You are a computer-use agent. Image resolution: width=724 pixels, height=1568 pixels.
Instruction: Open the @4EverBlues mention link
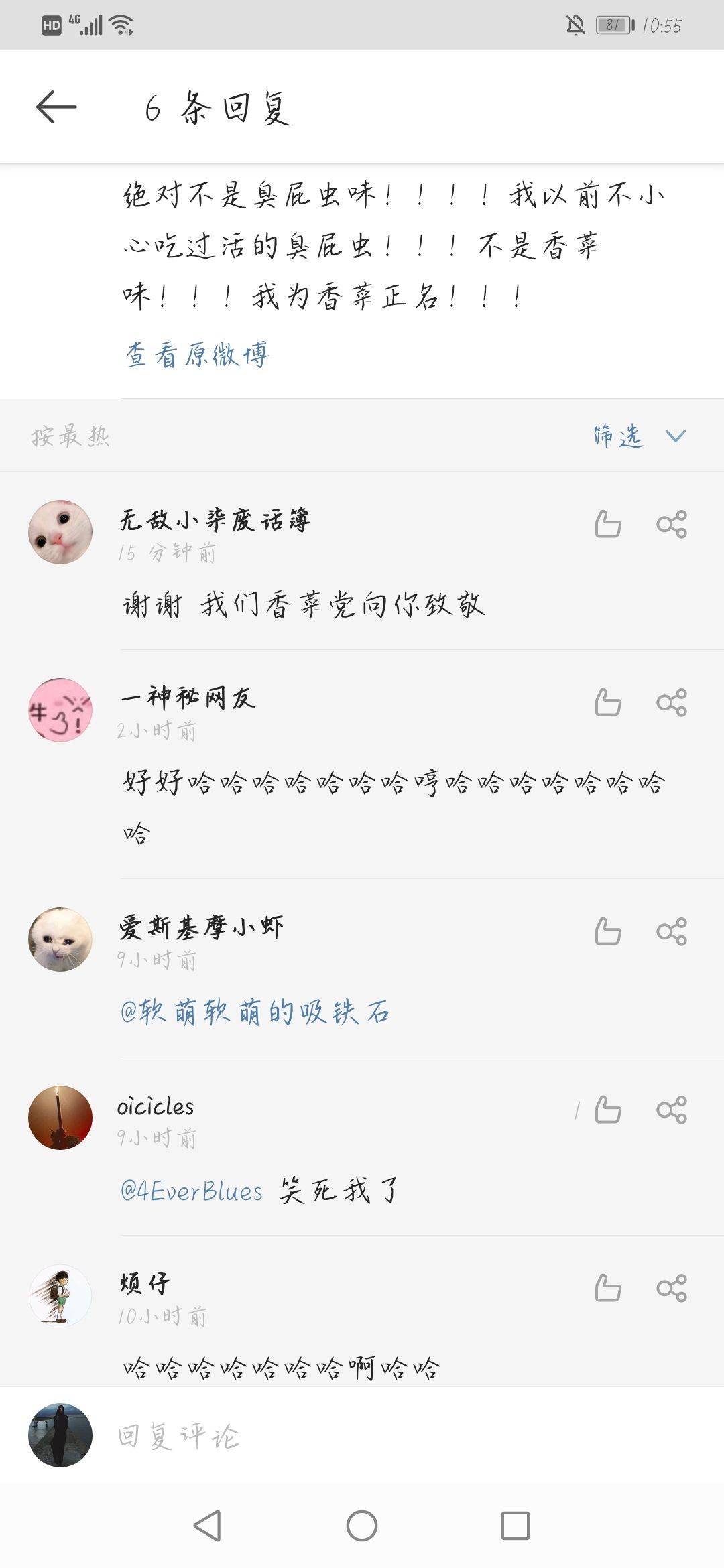point(191,1191)
